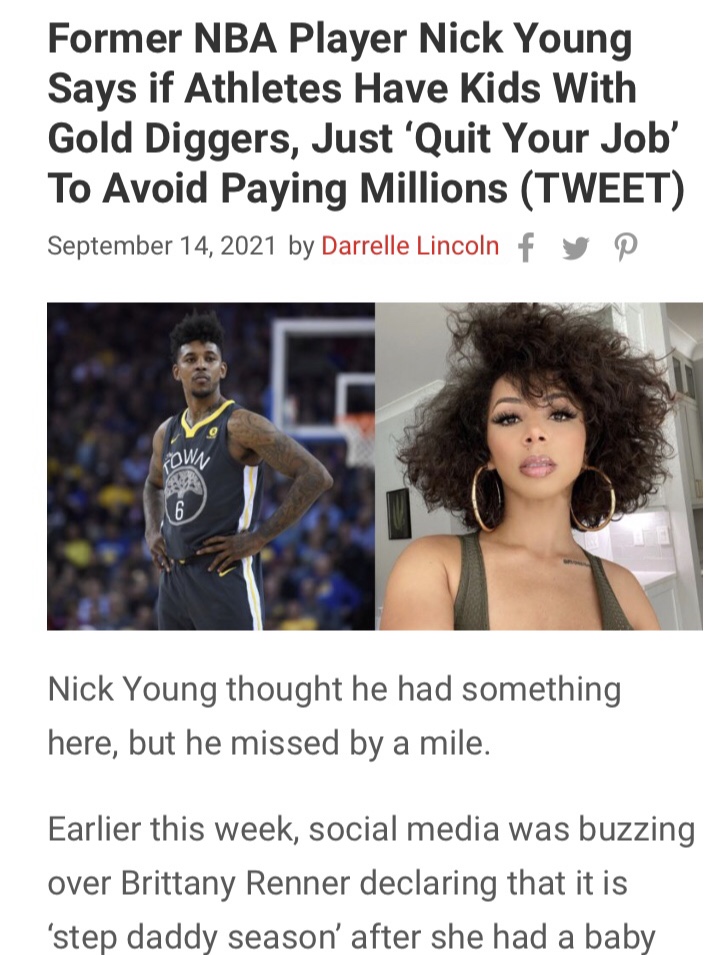Screen dimensions: 720x955
Task: Share the article on Twitter
Action: pyautogui.click(x=573, y=248)
